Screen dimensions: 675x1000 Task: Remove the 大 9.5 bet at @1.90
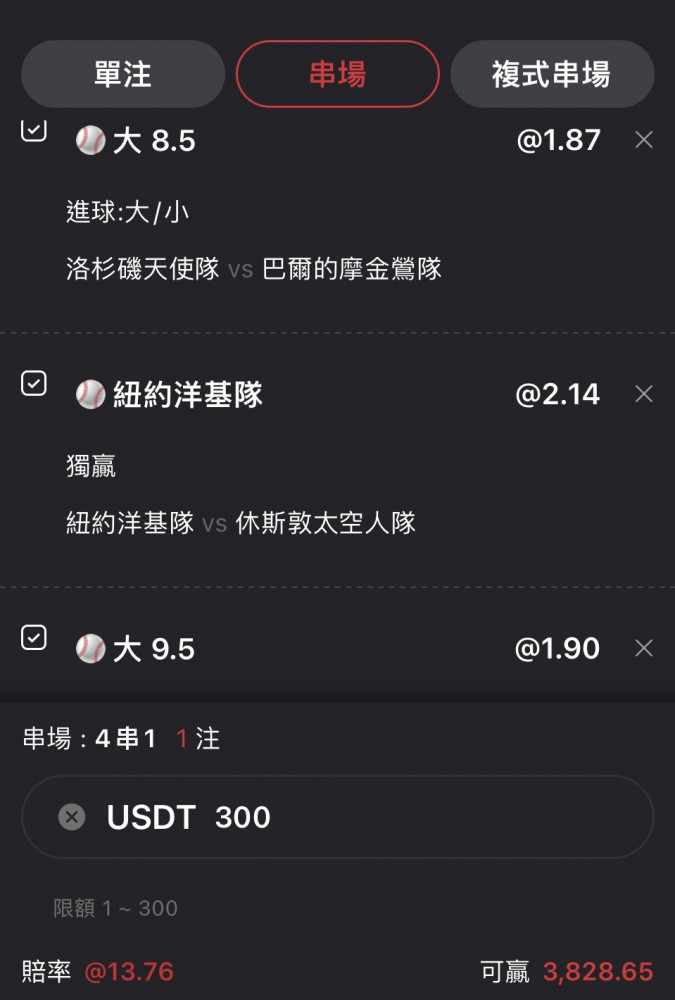(644, 648)
